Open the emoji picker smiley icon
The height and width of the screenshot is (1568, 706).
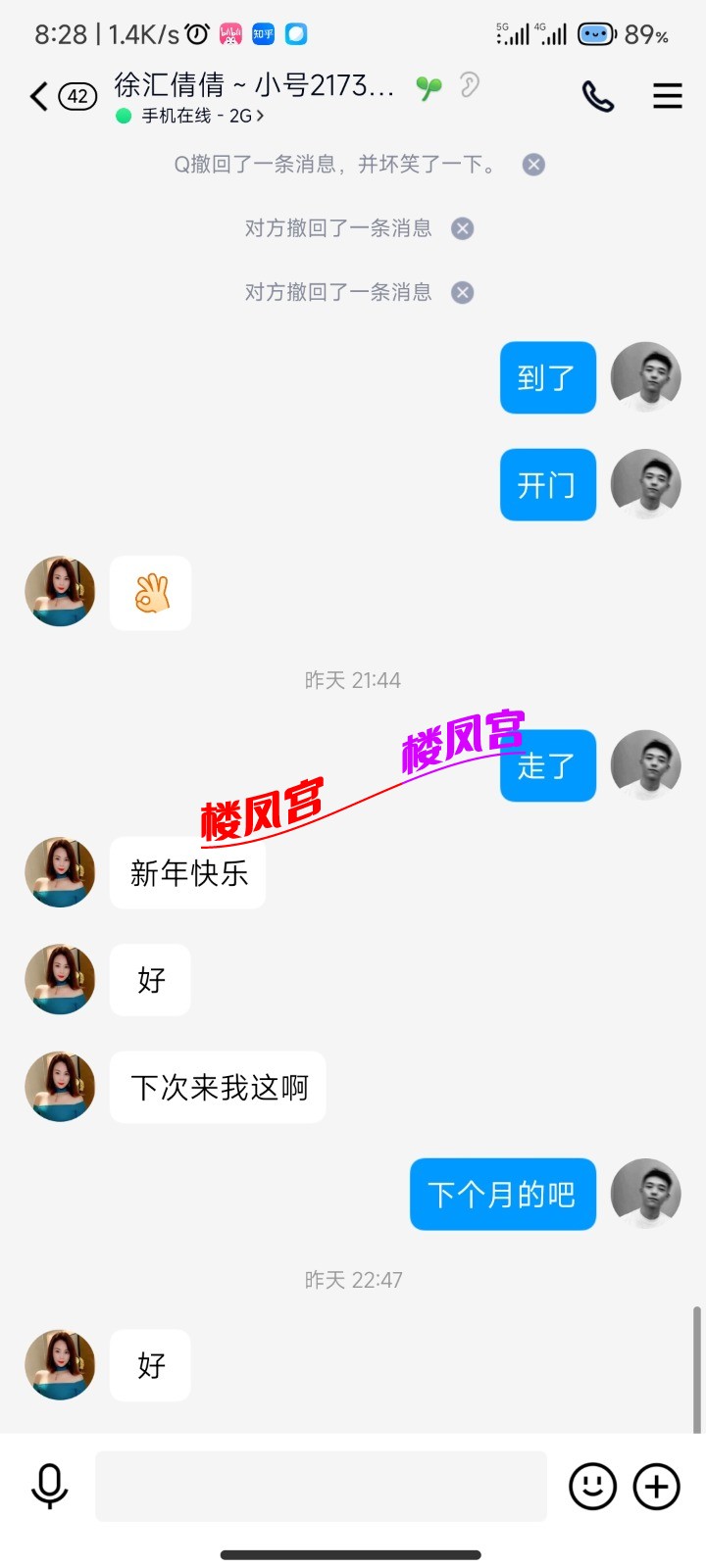coord(592,1486)
